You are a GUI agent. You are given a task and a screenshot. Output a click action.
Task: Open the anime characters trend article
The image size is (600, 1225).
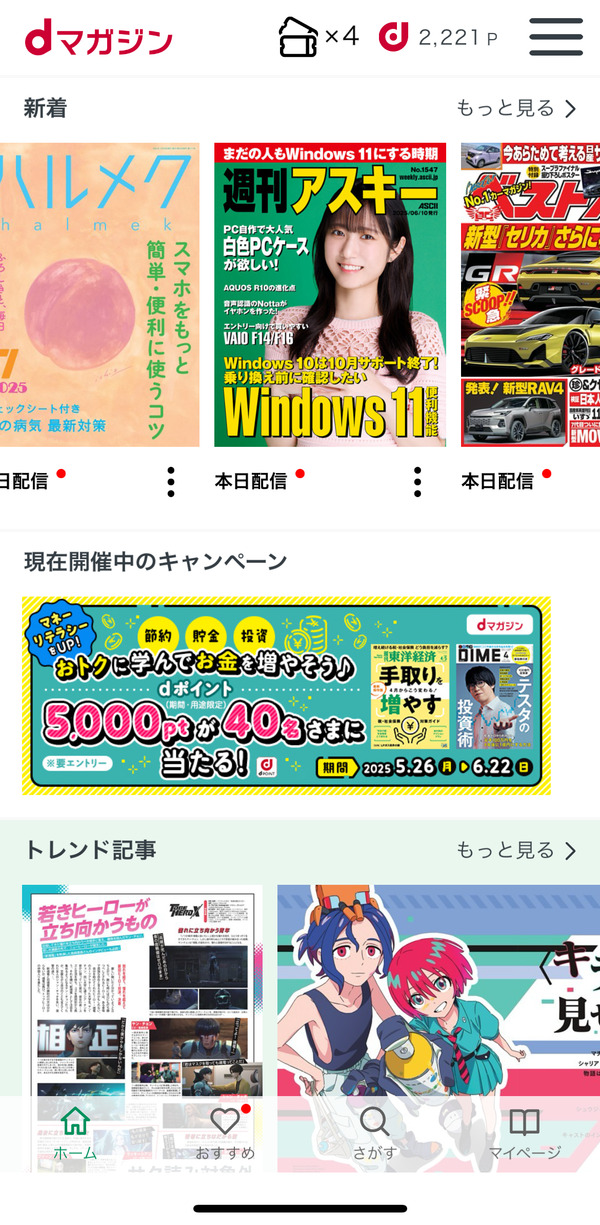(x=438, y=1028)
